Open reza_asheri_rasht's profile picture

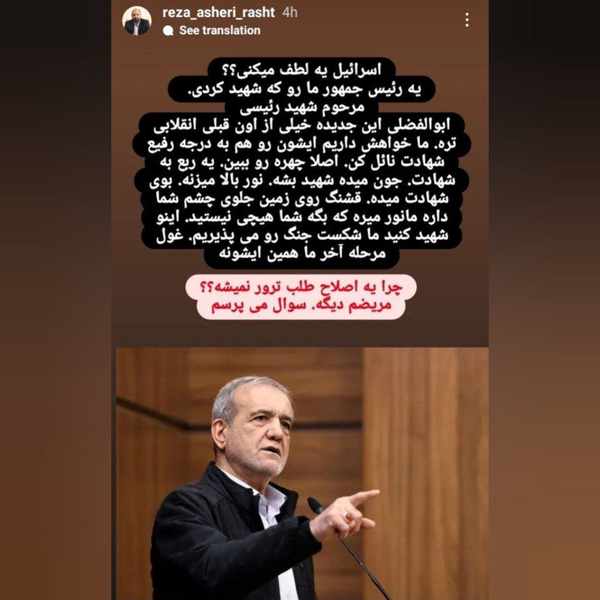coord(137,21)
